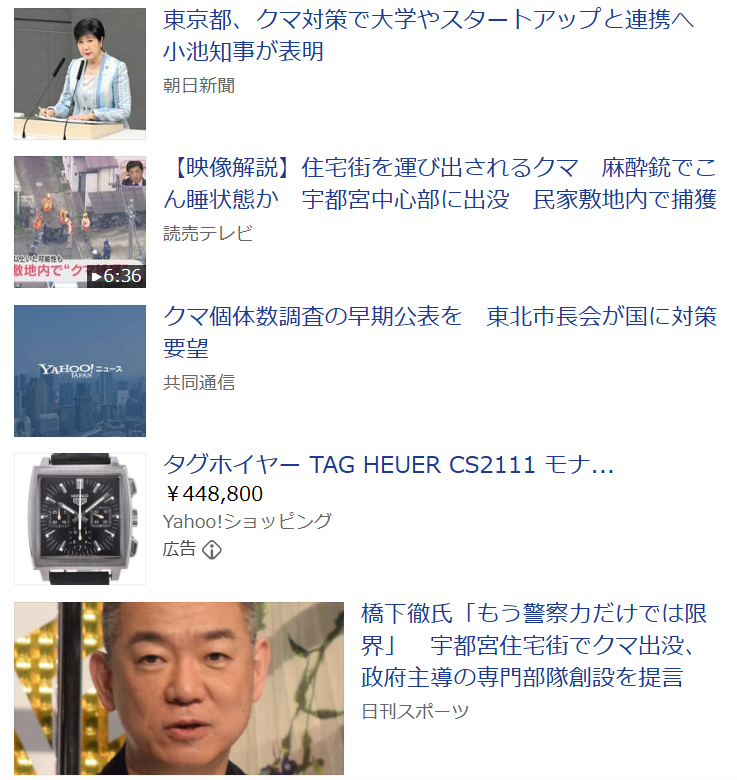Image resolution: width=737 pixels, height=780 pixels.
Task: Open the 東北市長会 bear population survey article
Action: 440,332
